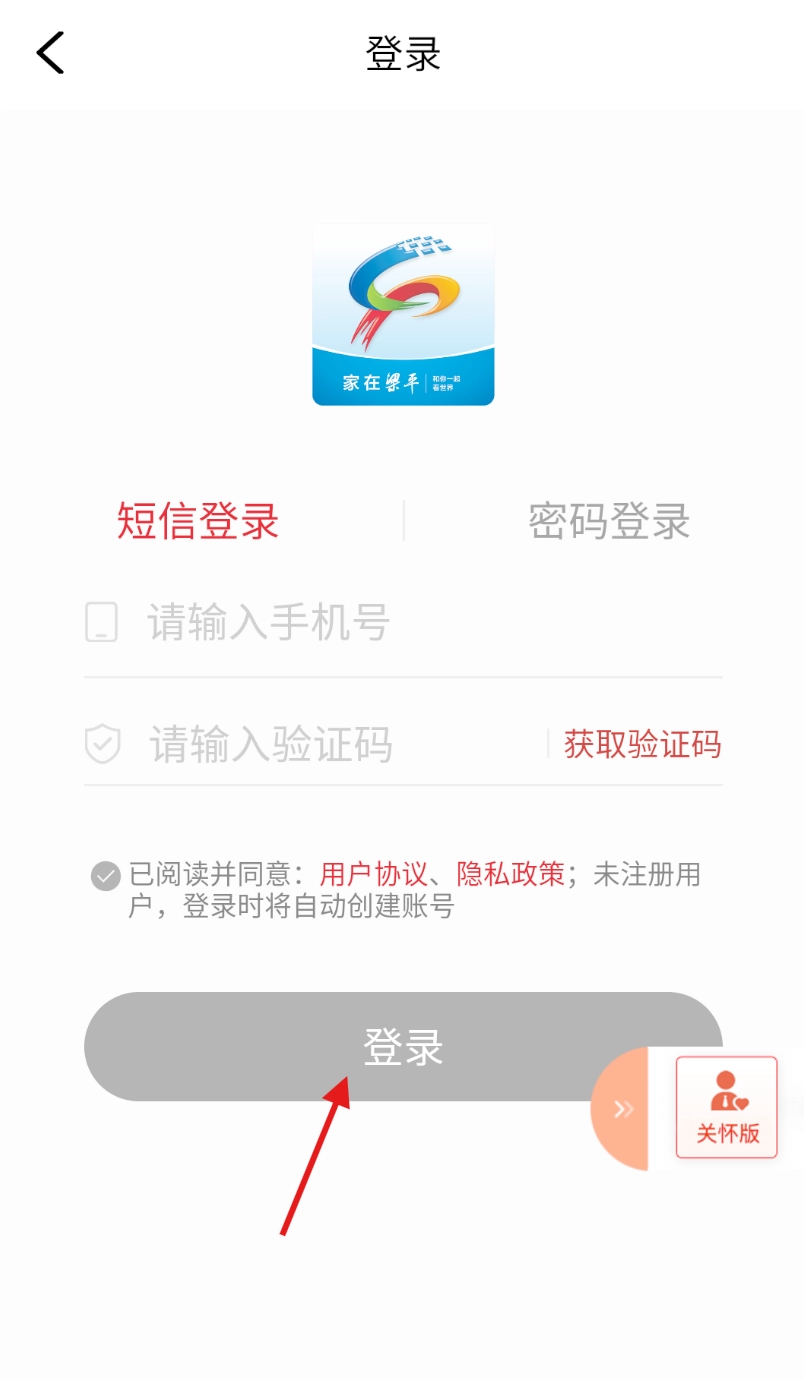Click the back arrow at the top left

50,52
